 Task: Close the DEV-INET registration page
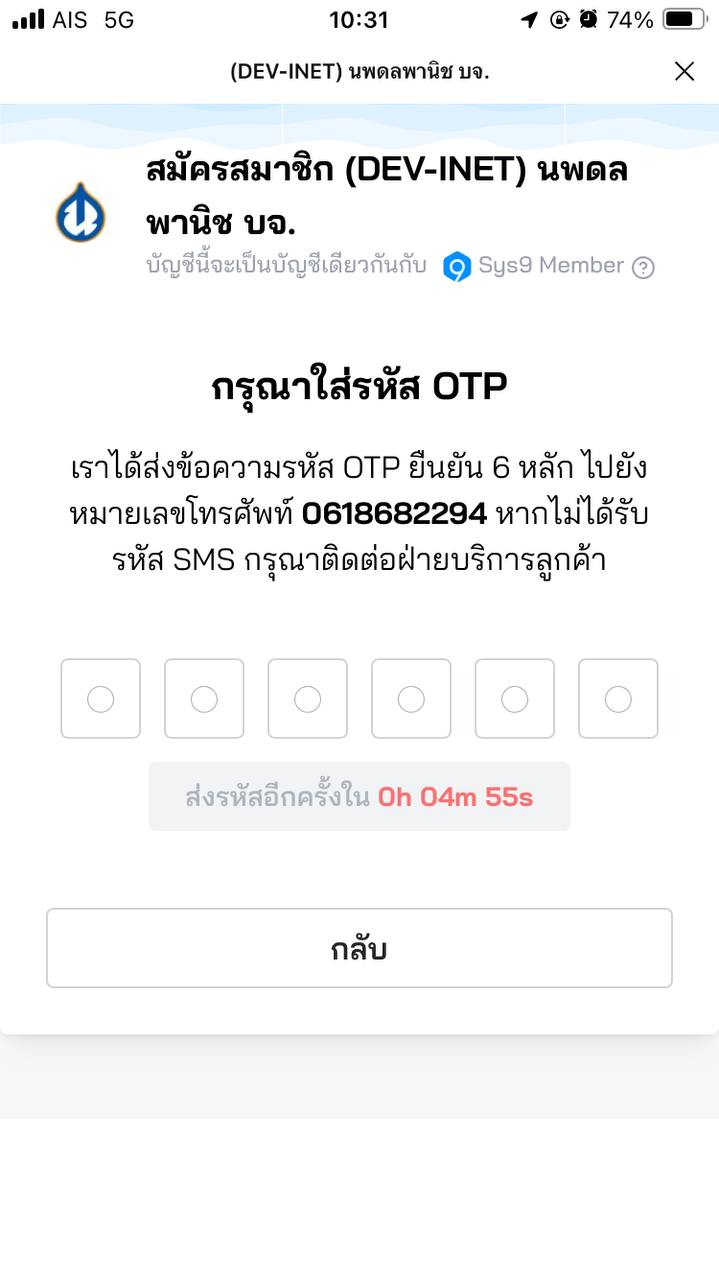tap(684, 71)
